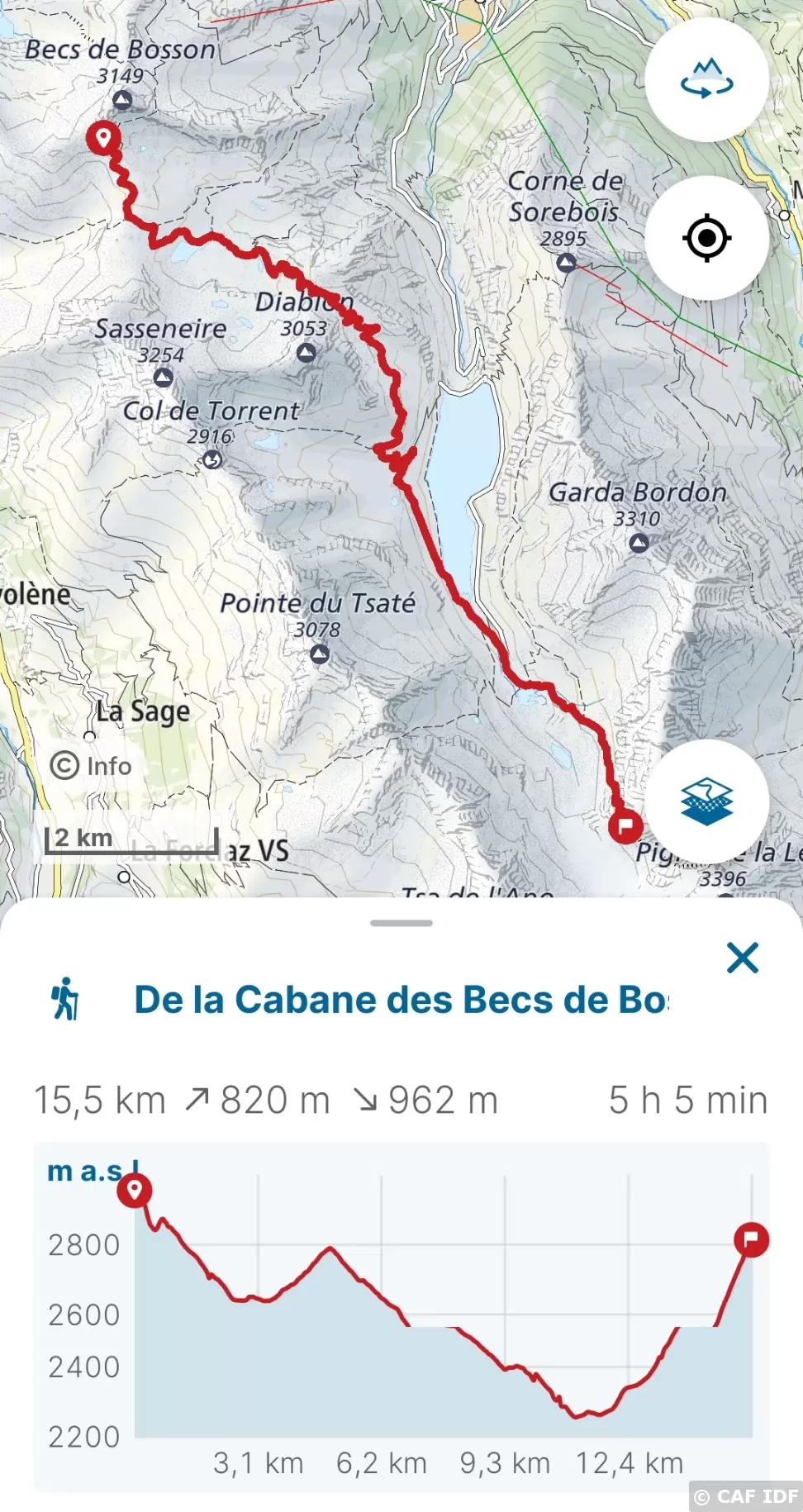The width and height of the screenshot is (803, 1512).
Task: Tap the route finish flag on the map
Action: pyautogui.click(x=625, y=825)
